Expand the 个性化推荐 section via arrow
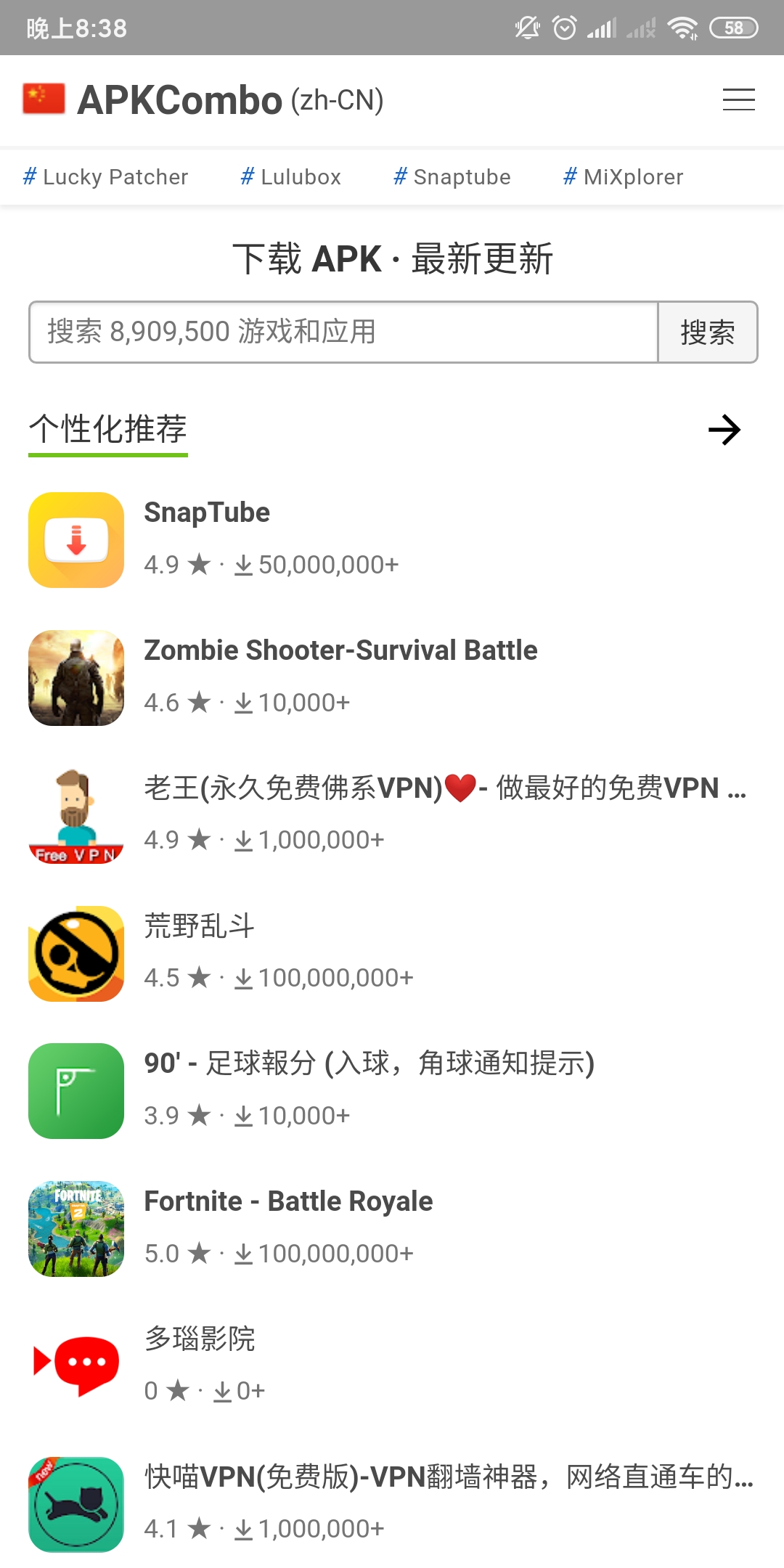Image resolution: width=784 pixels, height=1568 pixels. [724, 429]
